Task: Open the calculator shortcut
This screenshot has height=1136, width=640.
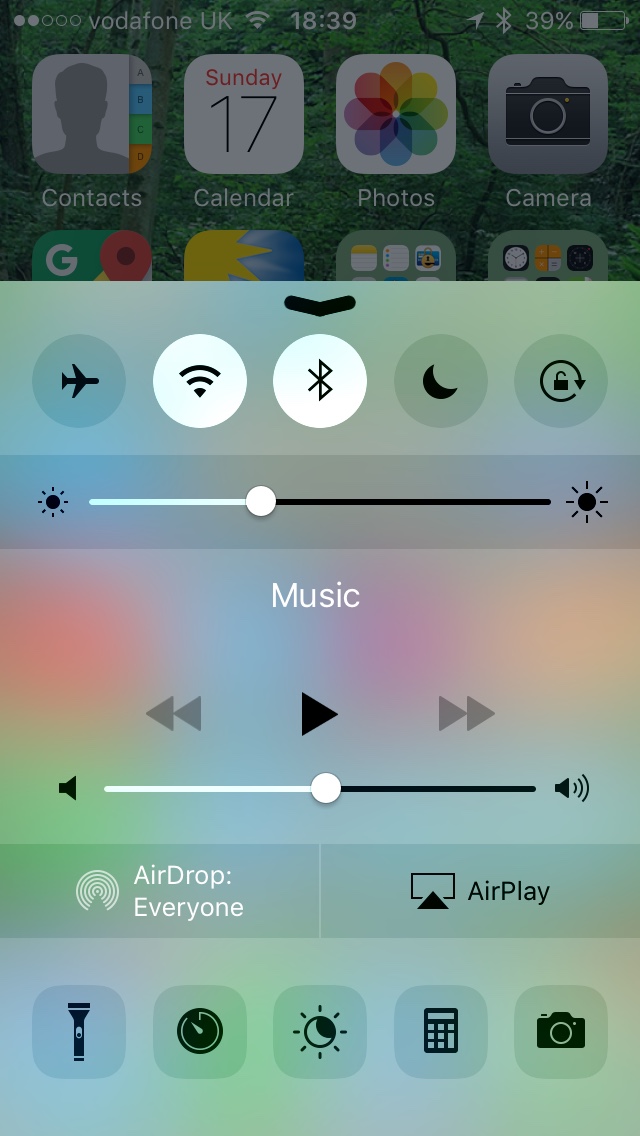Action: pyautogui.click(x=441, y=1032)
